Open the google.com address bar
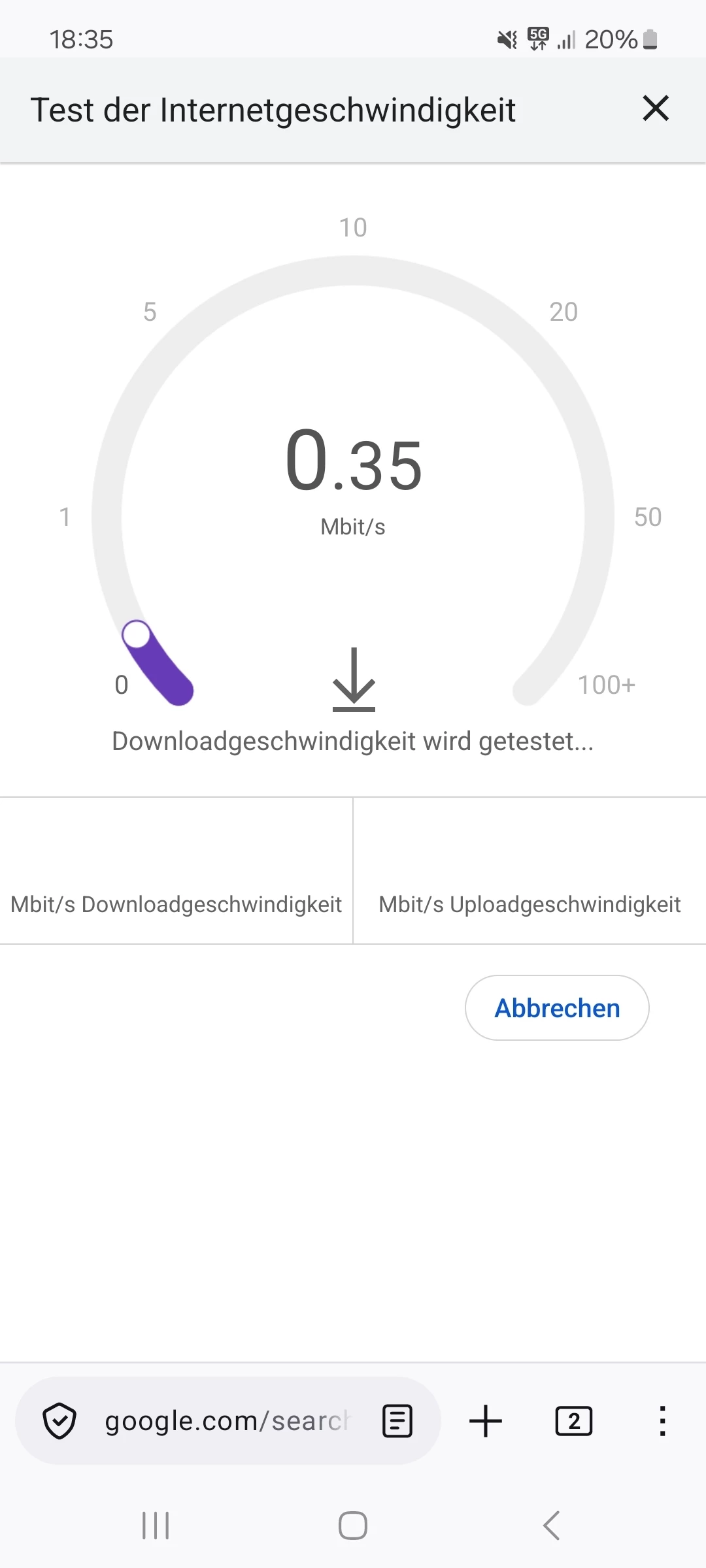The height and width of the screenshot is (1568, 706). tap(226, 1421)
